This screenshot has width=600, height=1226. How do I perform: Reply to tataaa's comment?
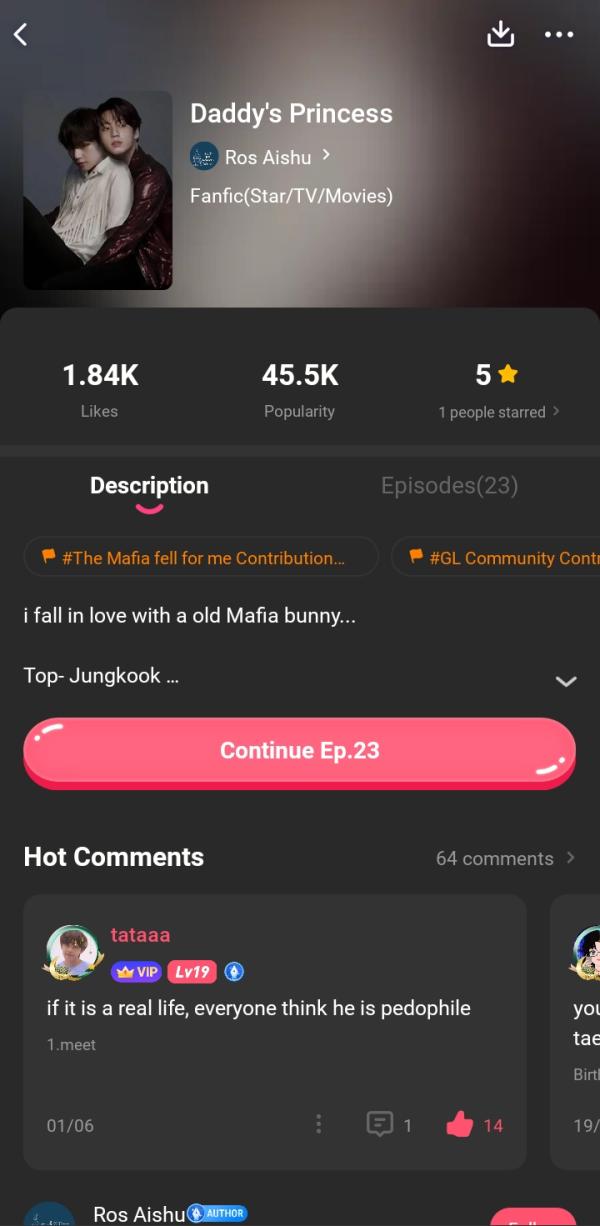pos(380,1125)
